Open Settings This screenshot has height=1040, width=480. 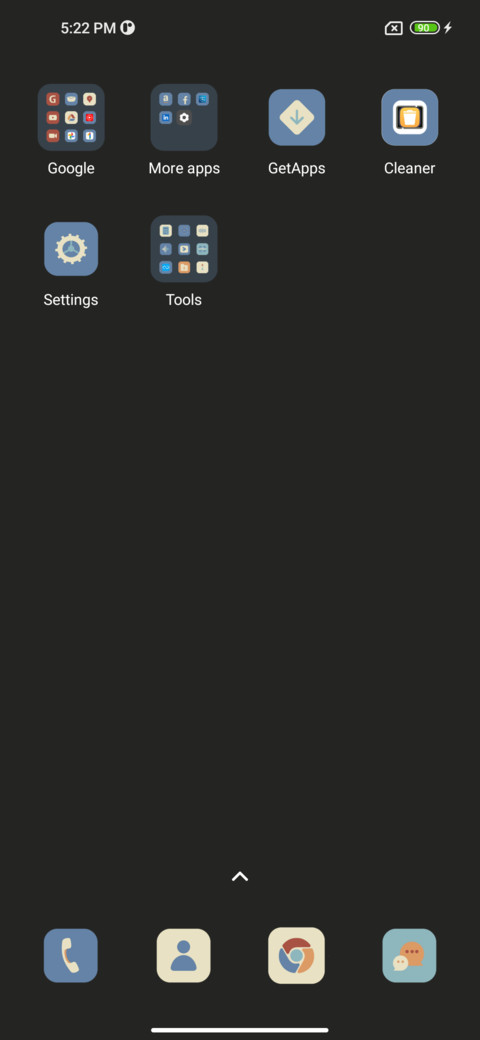click(x=71, y=249)
